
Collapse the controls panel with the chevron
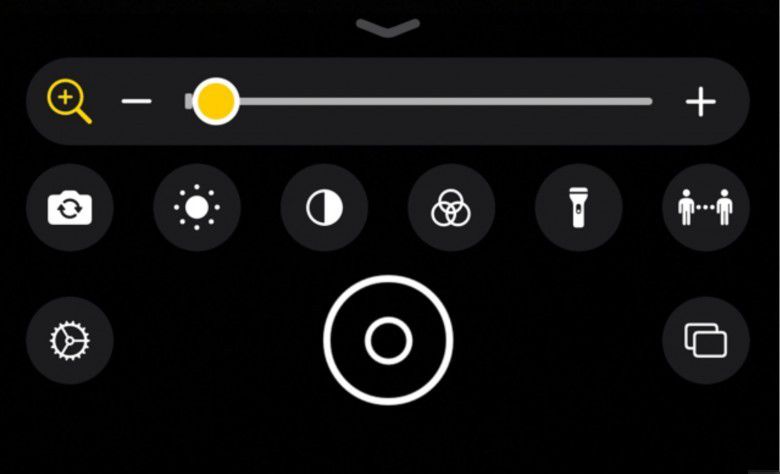tap(389, 29)
